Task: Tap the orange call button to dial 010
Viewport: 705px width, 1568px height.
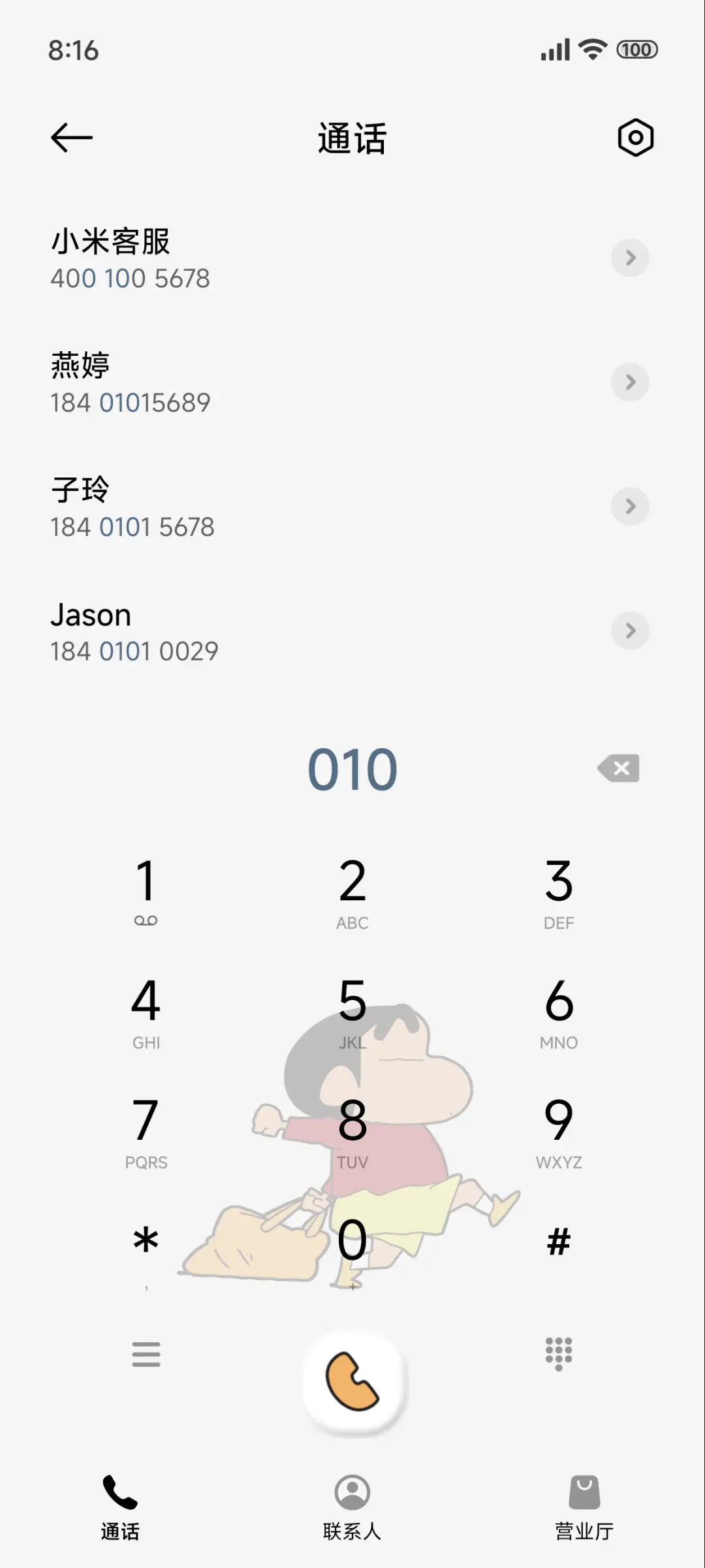Action: click(352, 1384)
